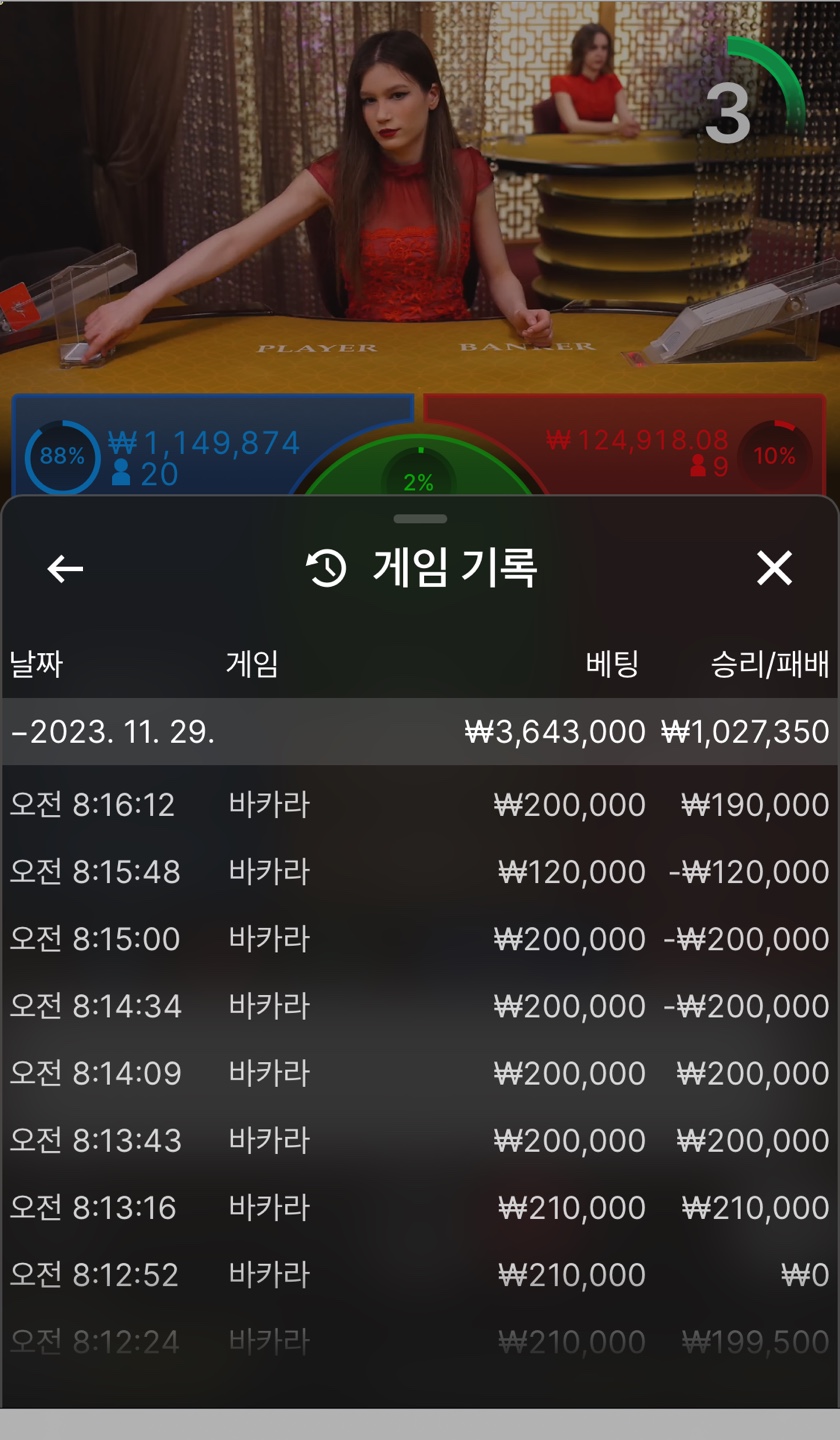The width and height of the screenshot is (840, 1440).
Task: Open the 오전 8:16:12 바카라 record
Action: coord(420,805)
